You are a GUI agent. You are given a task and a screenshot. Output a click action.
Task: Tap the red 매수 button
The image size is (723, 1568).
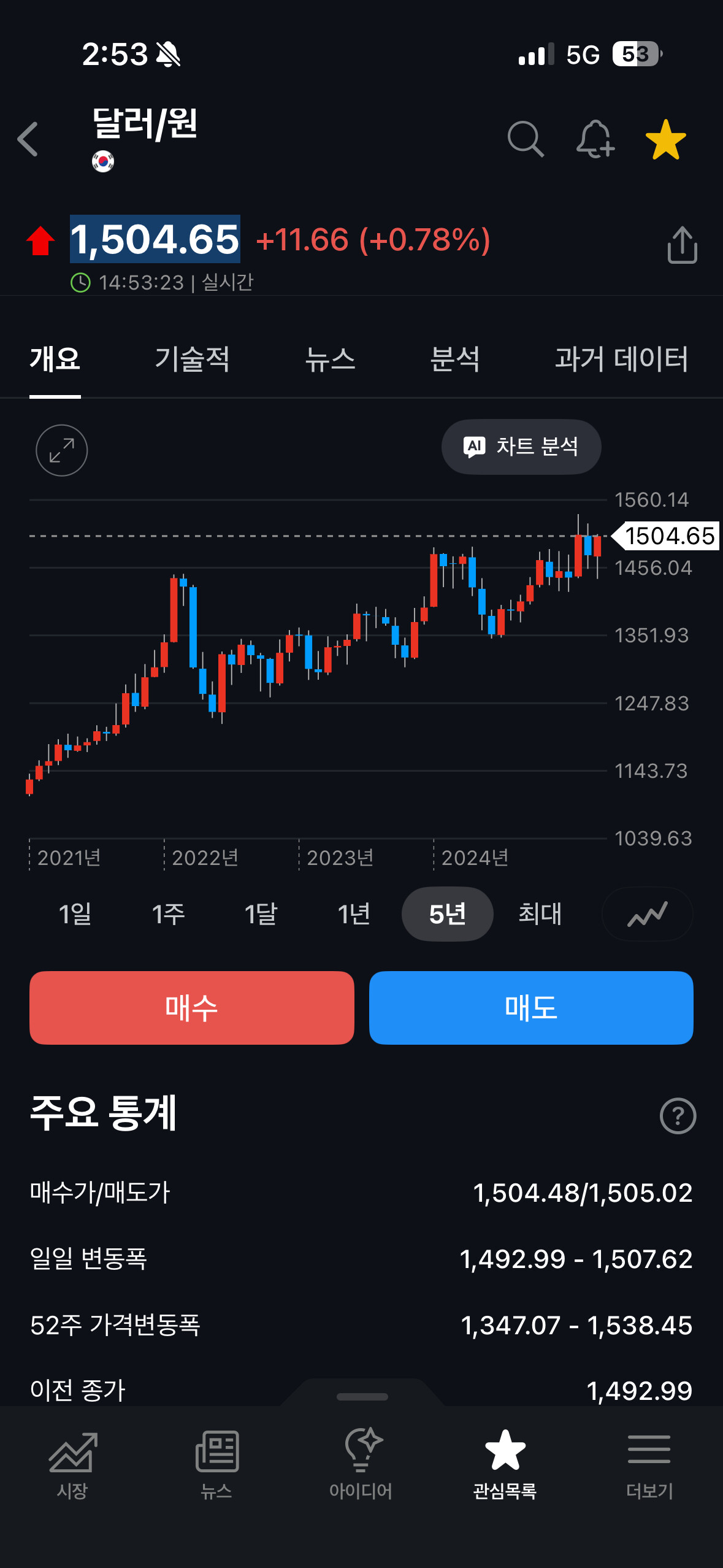pyautogui.click(x=192, y=1007)
